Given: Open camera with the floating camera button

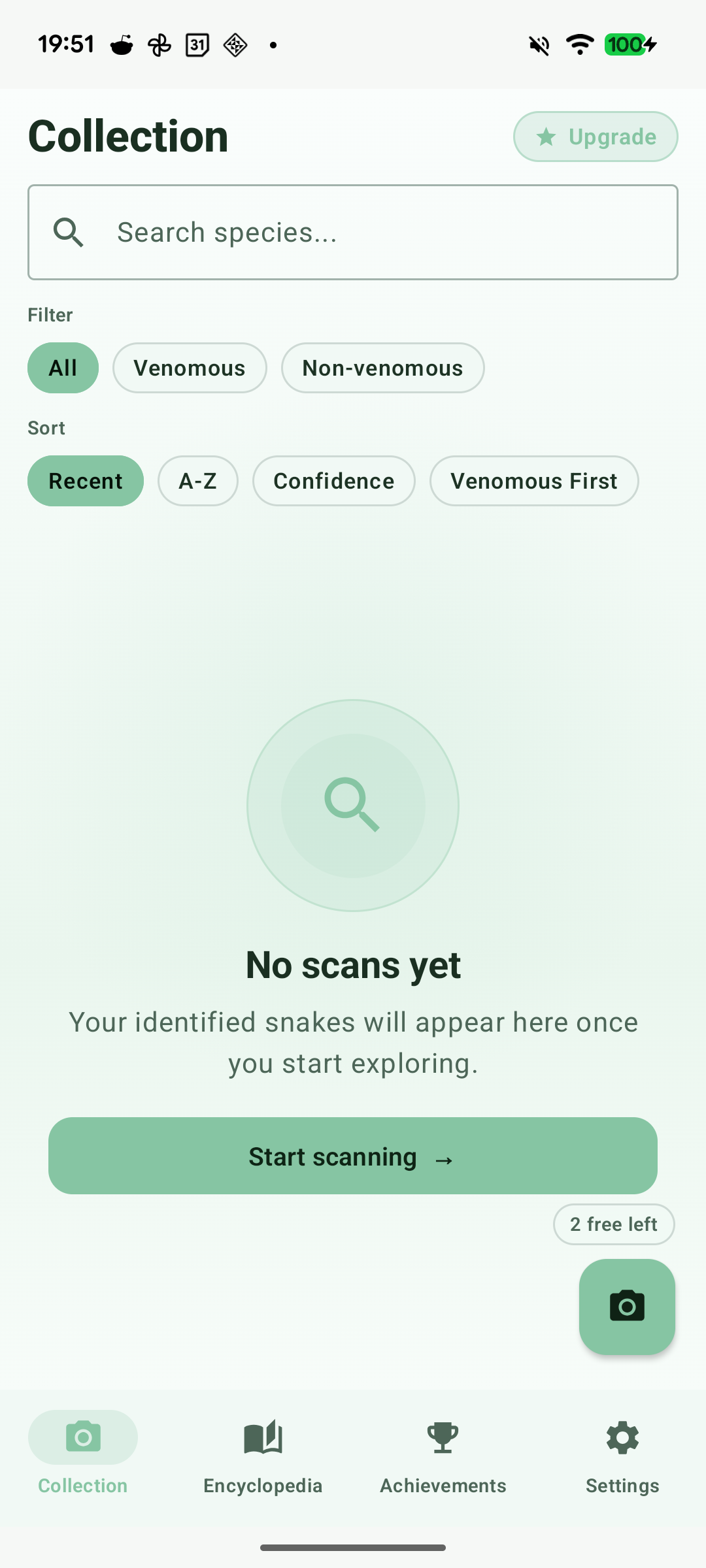Looking at the screenshot, I should [627, 1307].
